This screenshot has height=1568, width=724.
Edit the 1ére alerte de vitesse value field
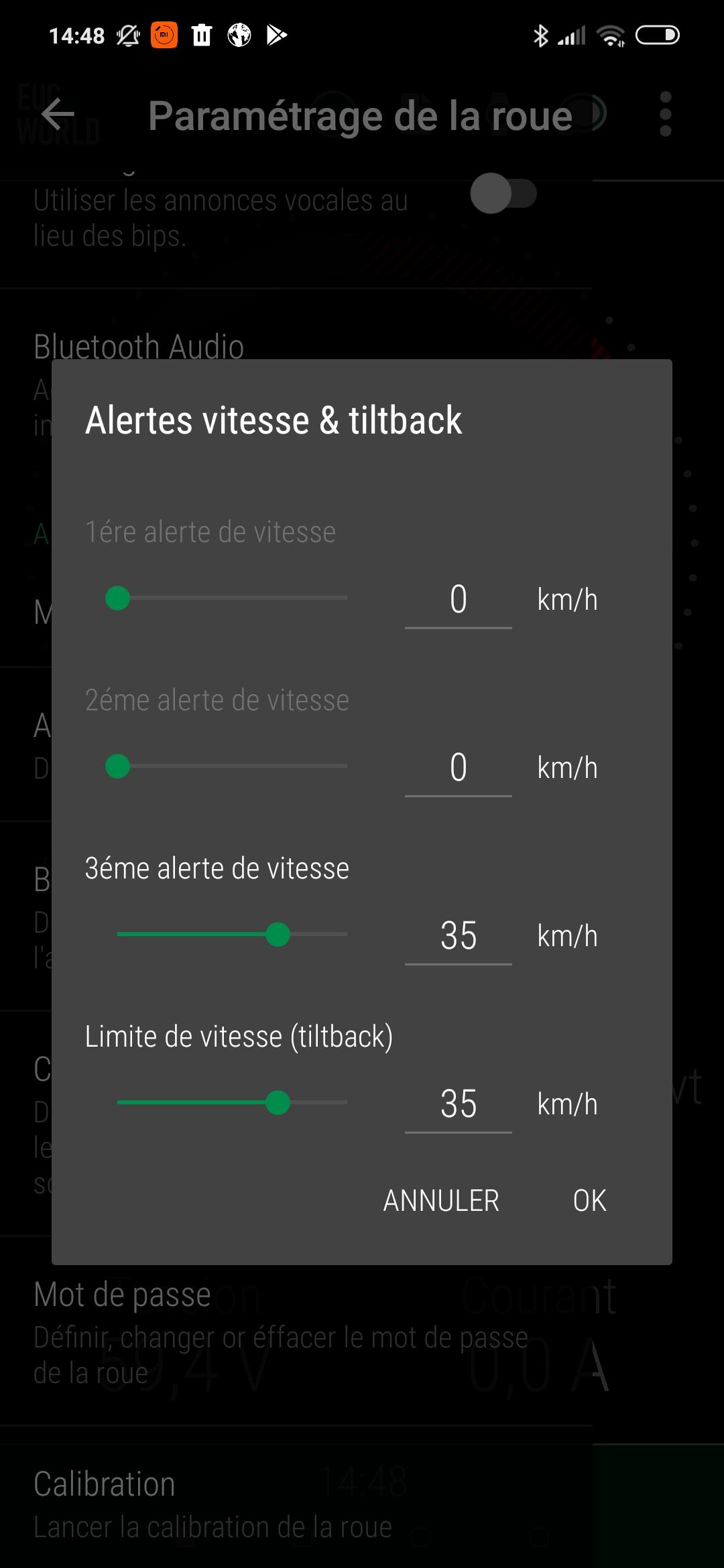click(x=459, y=599)
